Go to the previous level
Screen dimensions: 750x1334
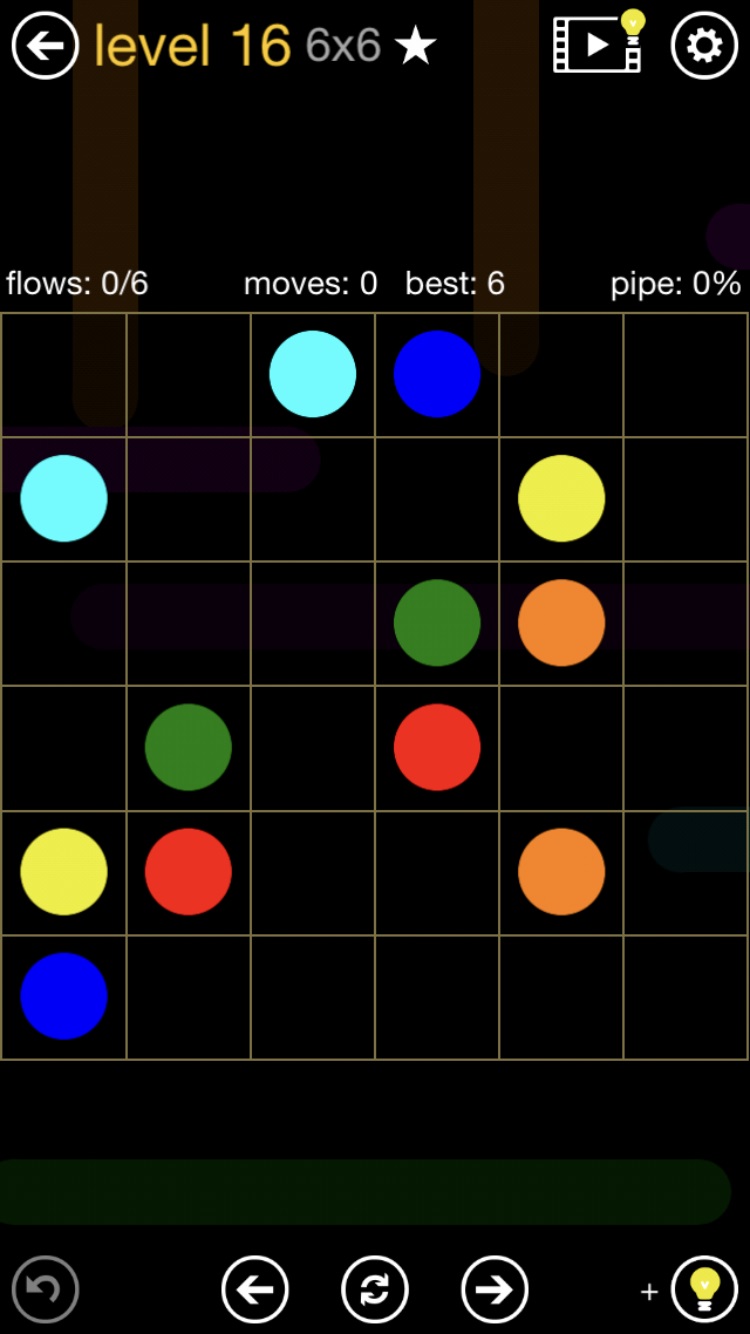tap(255, 1289)
